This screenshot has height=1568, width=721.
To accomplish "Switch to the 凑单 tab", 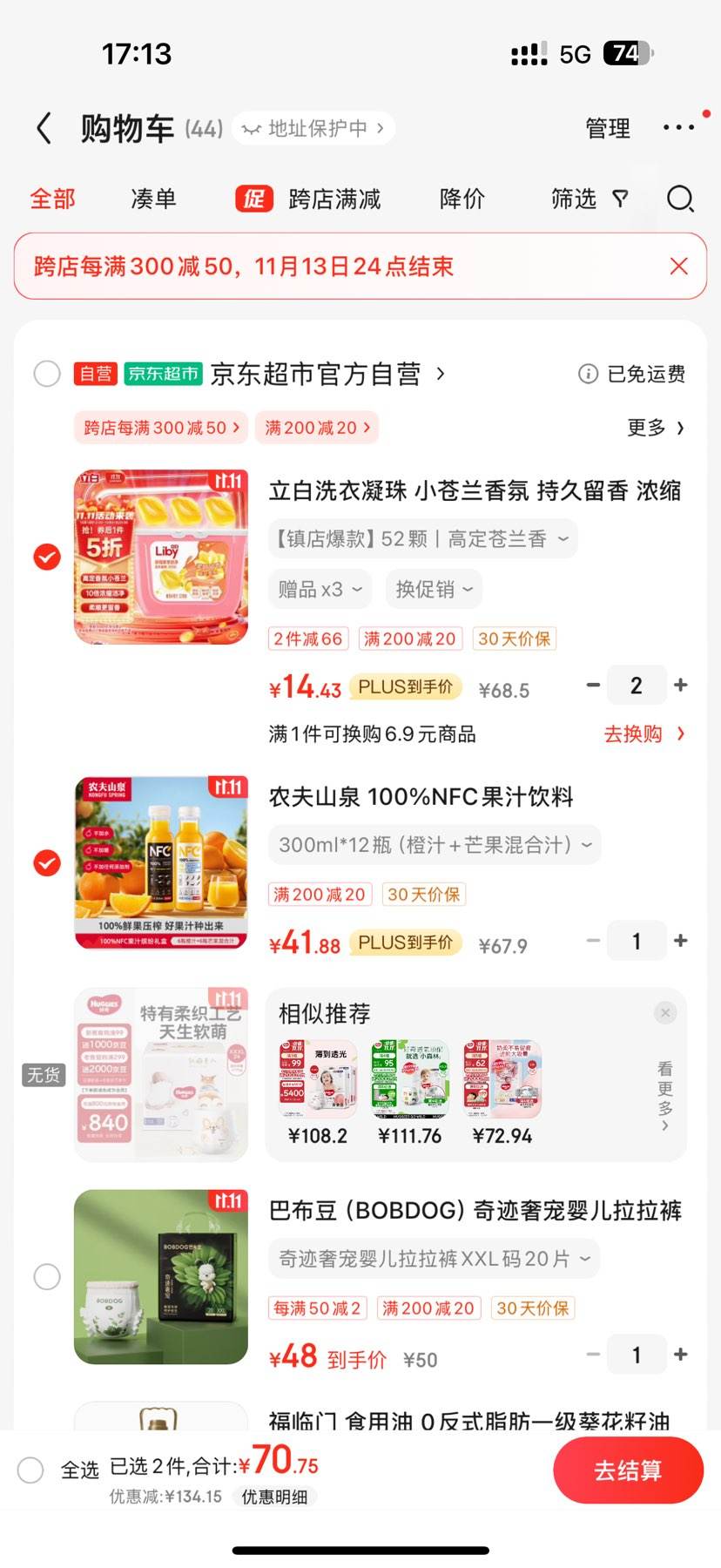I will point(153,199).
